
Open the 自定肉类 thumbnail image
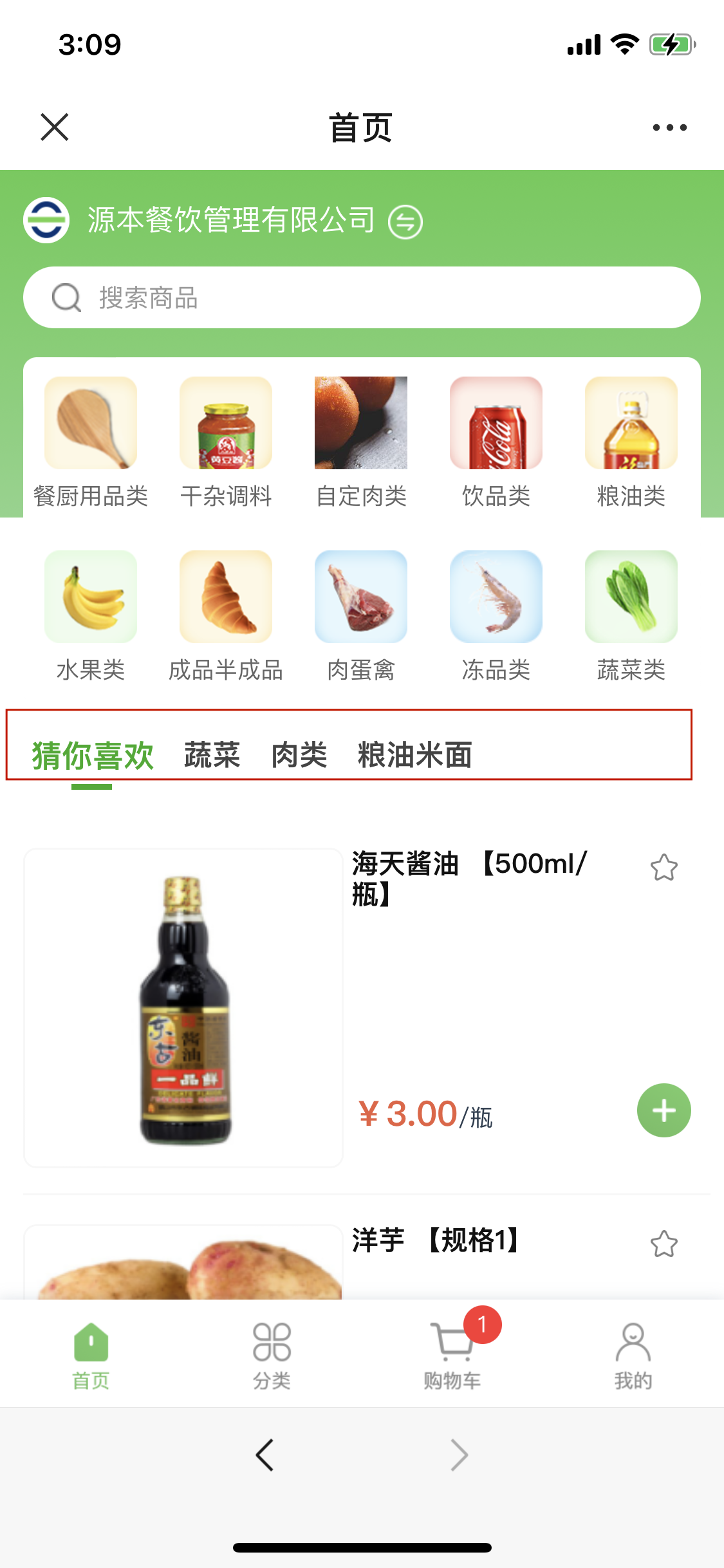(x=361, y=423)
